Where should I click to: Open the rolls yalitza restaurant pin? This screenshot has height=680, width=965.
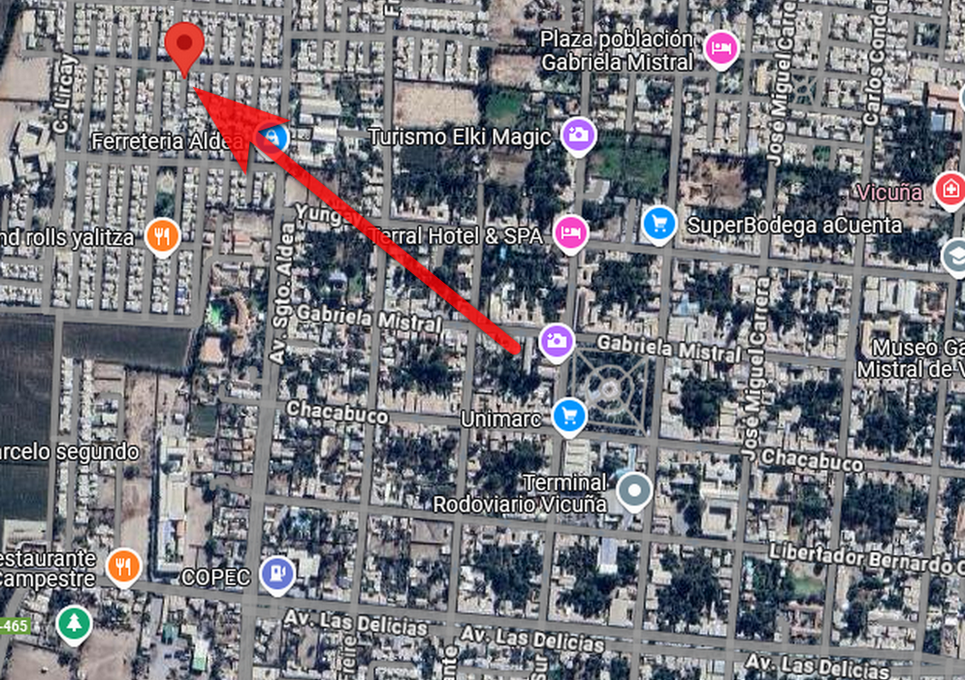162,236
